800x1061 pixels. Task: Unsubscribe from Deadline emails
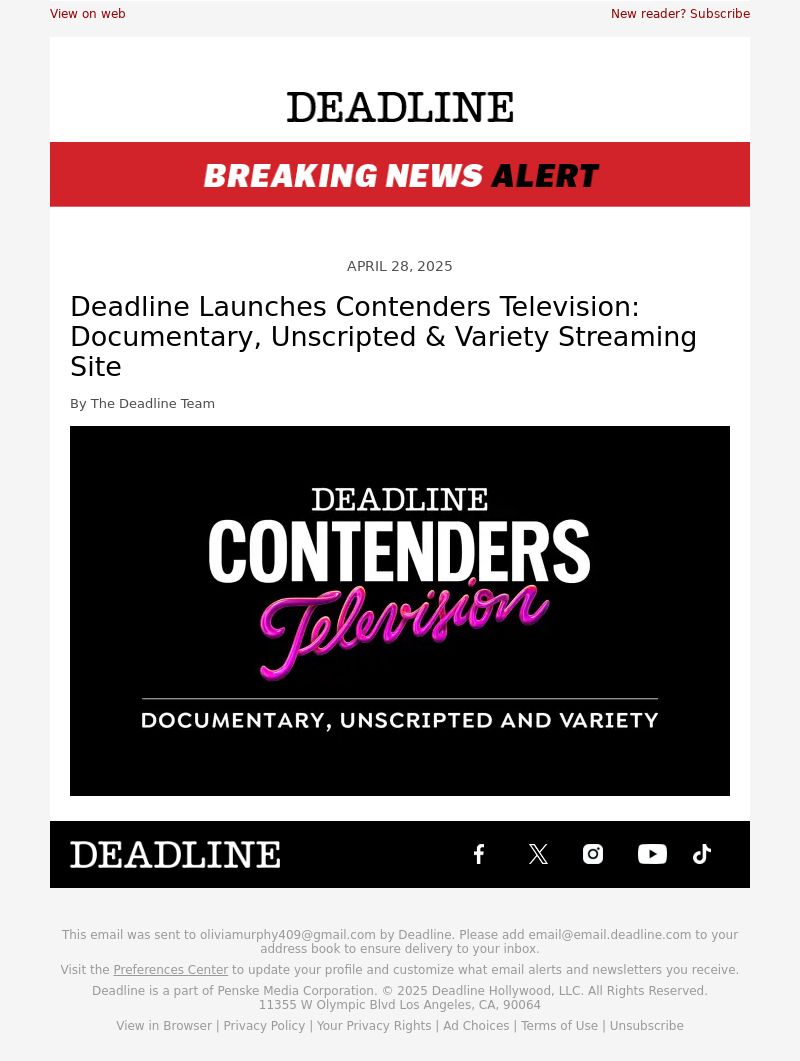[x=646, y=1026]
